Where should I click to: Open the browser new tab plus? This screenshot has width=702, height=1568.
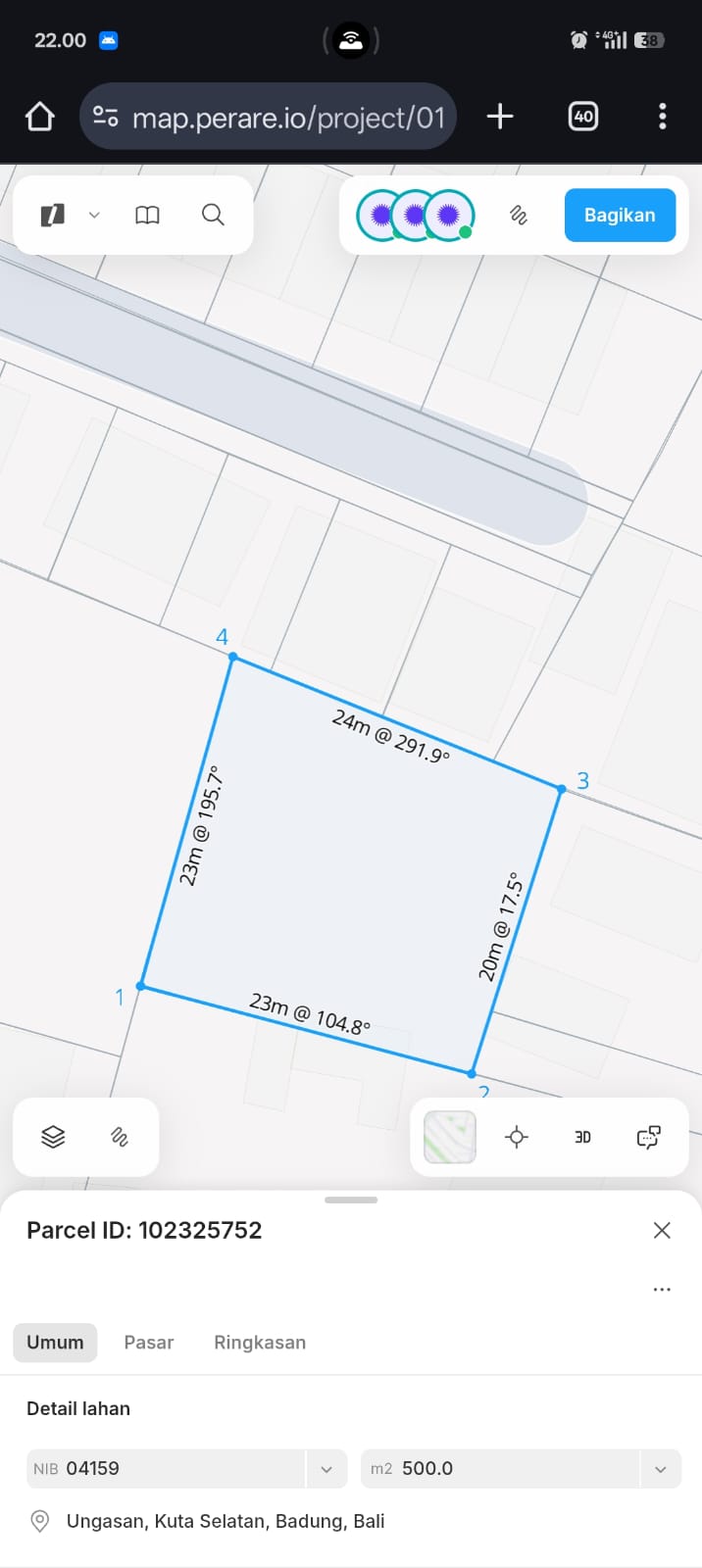pyautogui.click(x=500, y=117)
